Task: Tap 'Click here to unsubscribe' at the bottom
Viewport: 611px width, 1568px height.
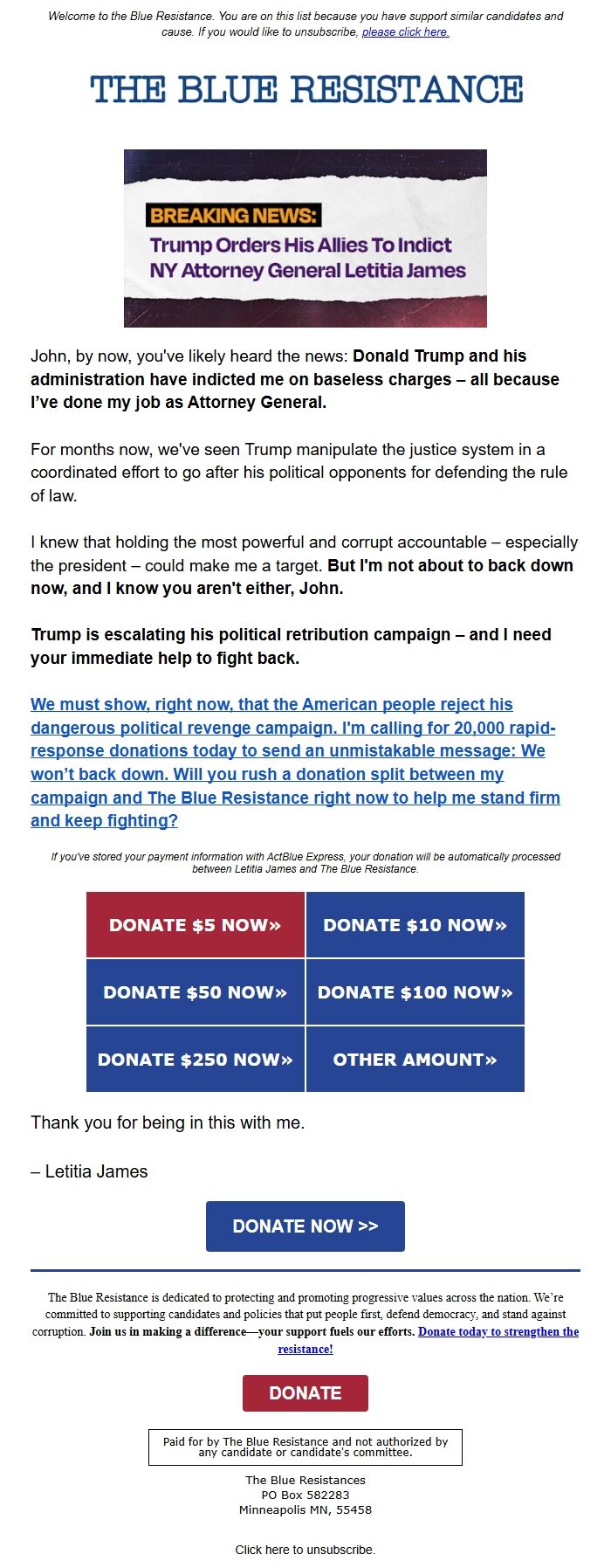Action: tap(305, 1550)
